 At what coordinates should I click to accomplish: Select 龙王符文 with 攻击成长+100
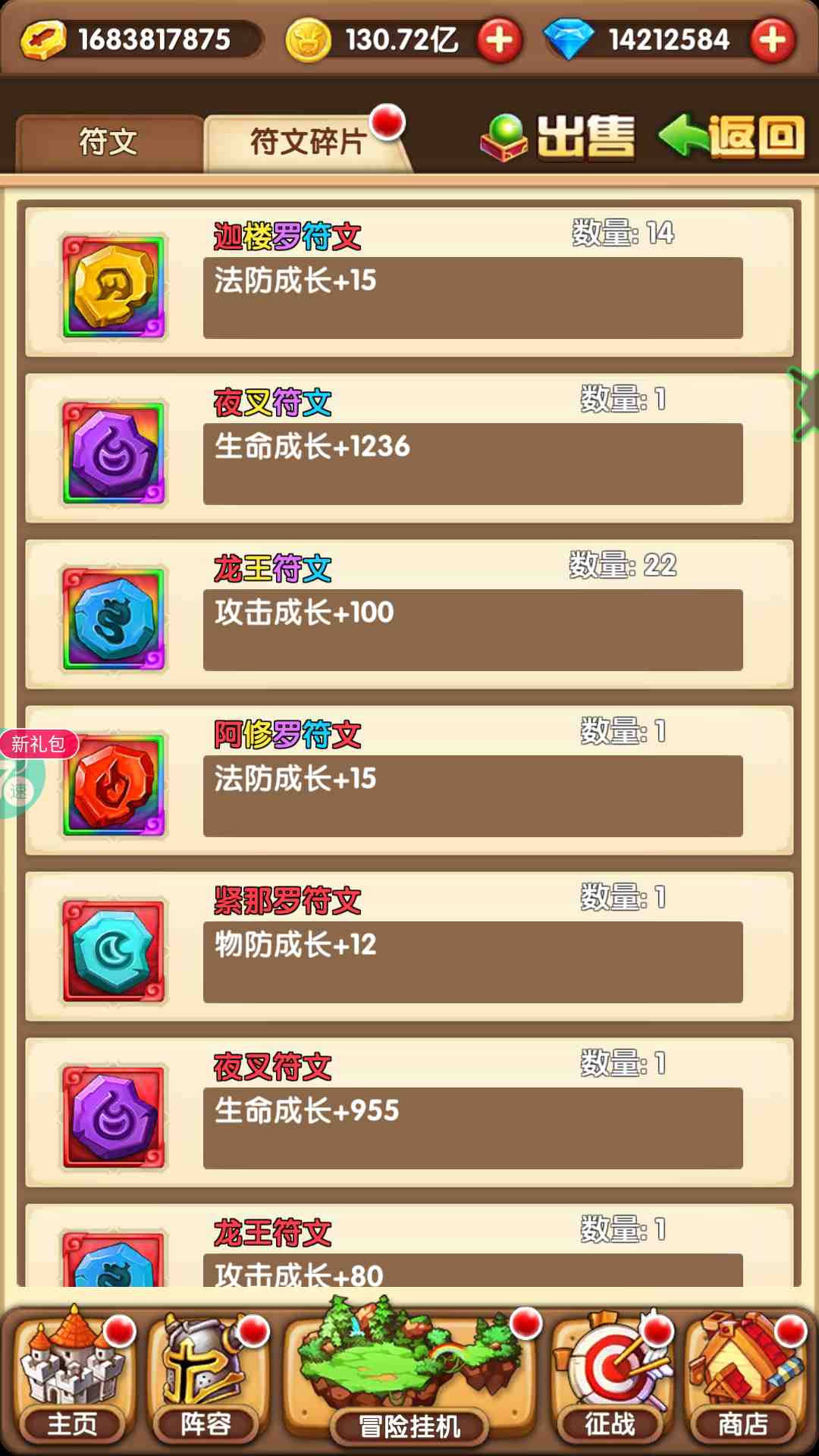click(x=409, y=613)
